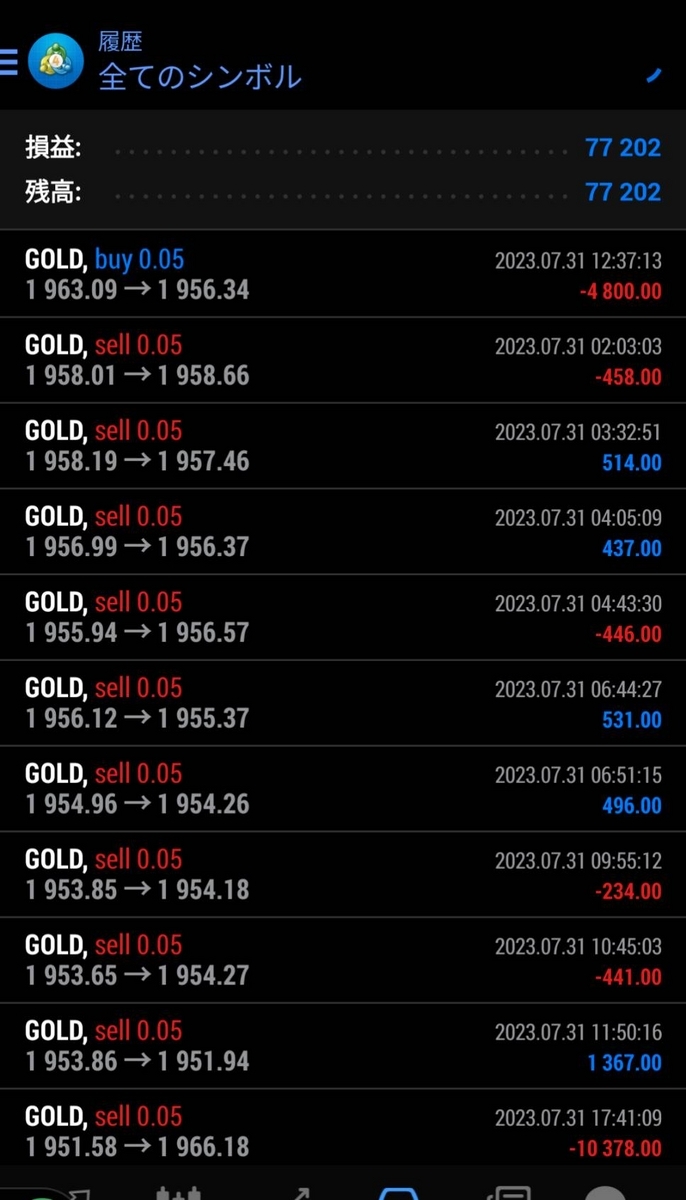686x1200 pixels.
Task: Open the GOLD sell trade with 514.00 profit
Action: 343,446
